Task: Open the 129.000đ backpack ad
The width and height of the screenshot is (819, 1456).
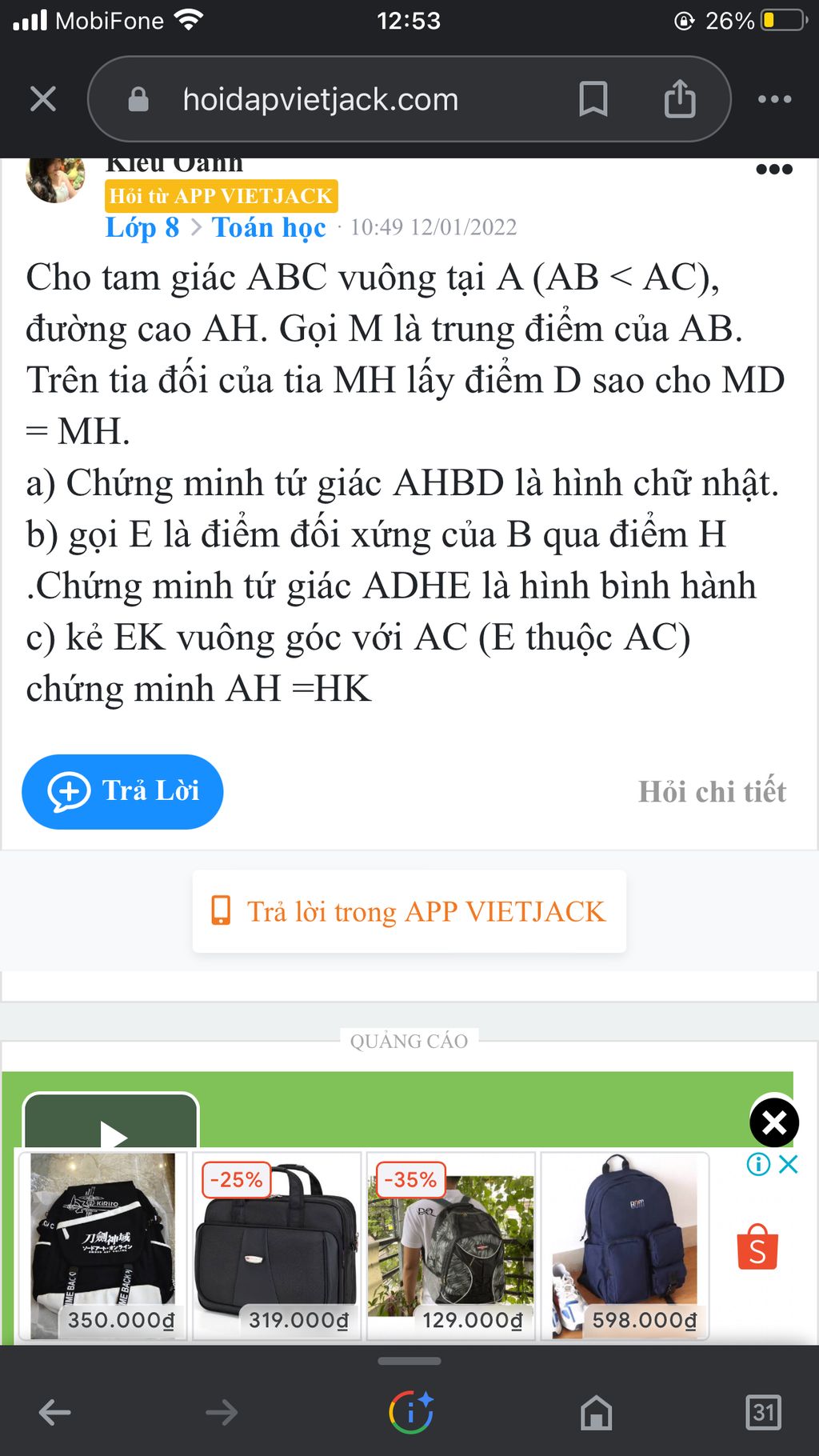Action: click(x=450, y=1245)
